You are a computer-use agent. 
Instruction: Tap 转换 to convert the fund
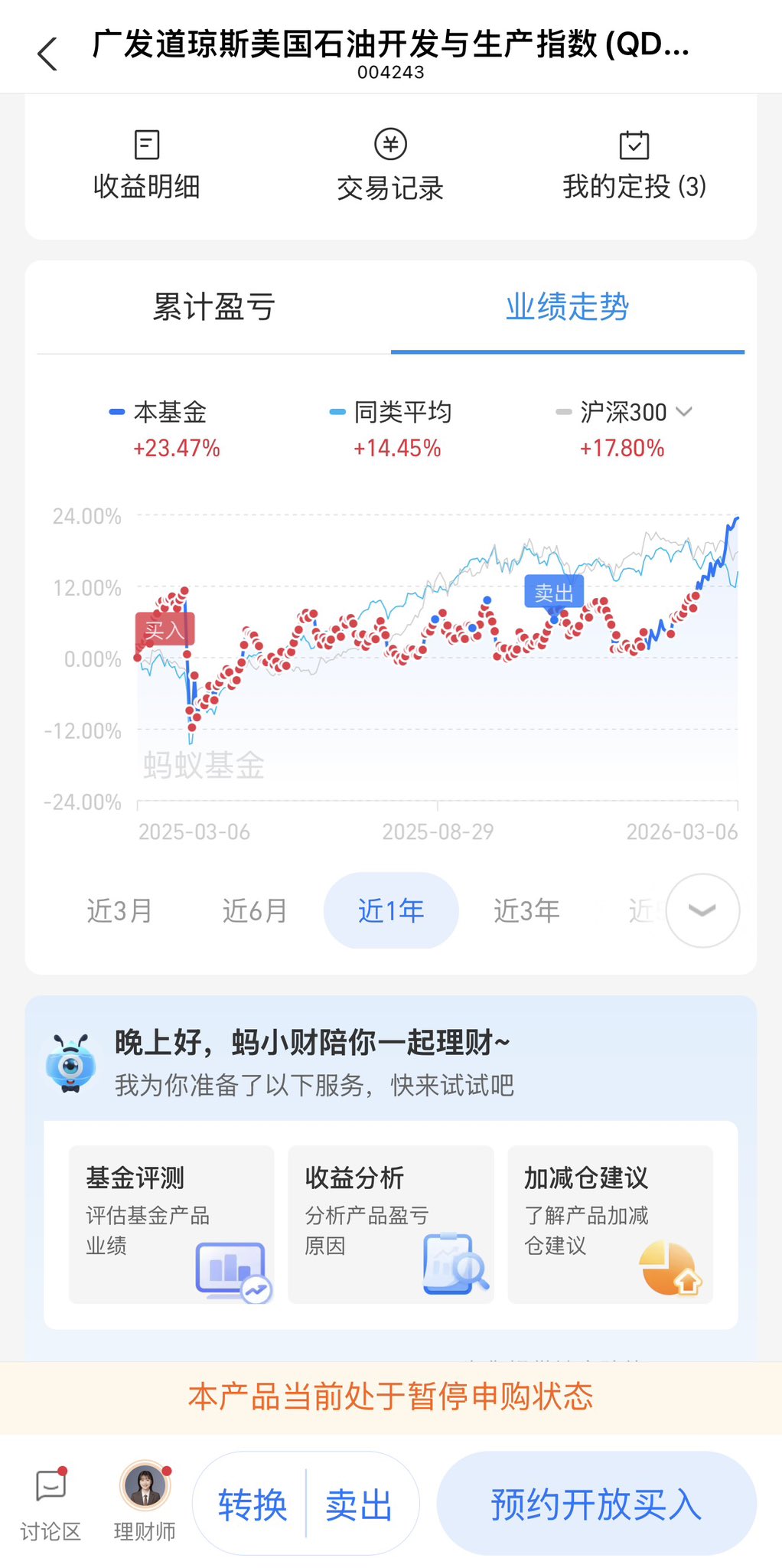253,1504
